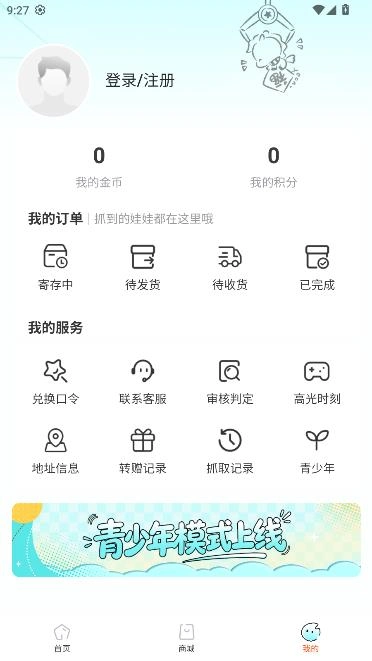
Task: Switch to the 首页 home tab
Action: (62, 638)
